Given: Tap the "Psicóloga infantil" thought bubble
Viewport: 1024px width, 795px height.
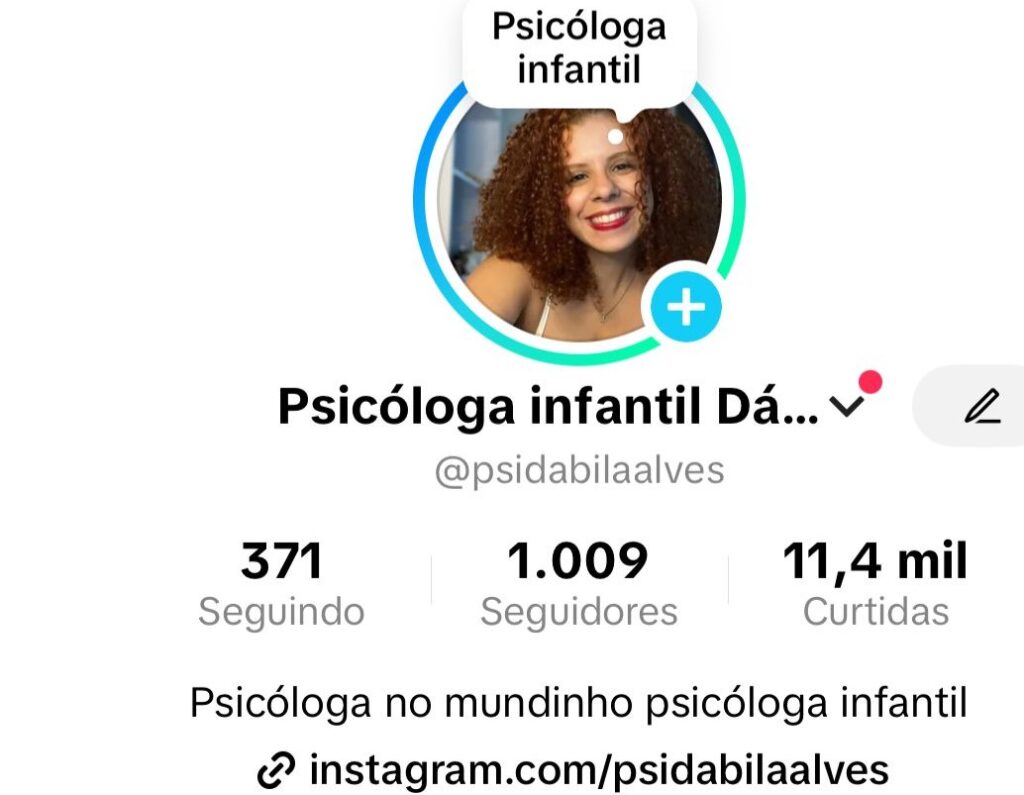Looking at the screenshot, I should tap(578, 48).
